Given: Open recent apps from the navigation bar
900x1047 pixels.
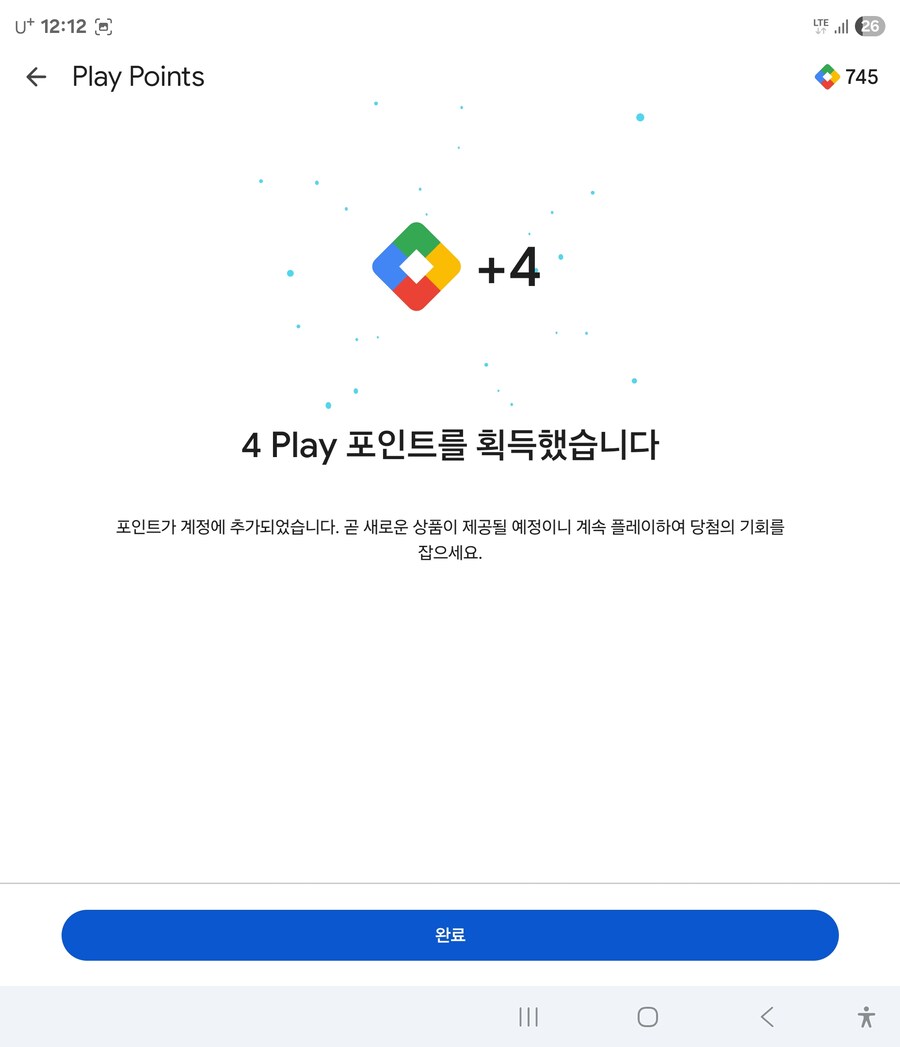Looking at the screenshot, I should [528, 1016].
